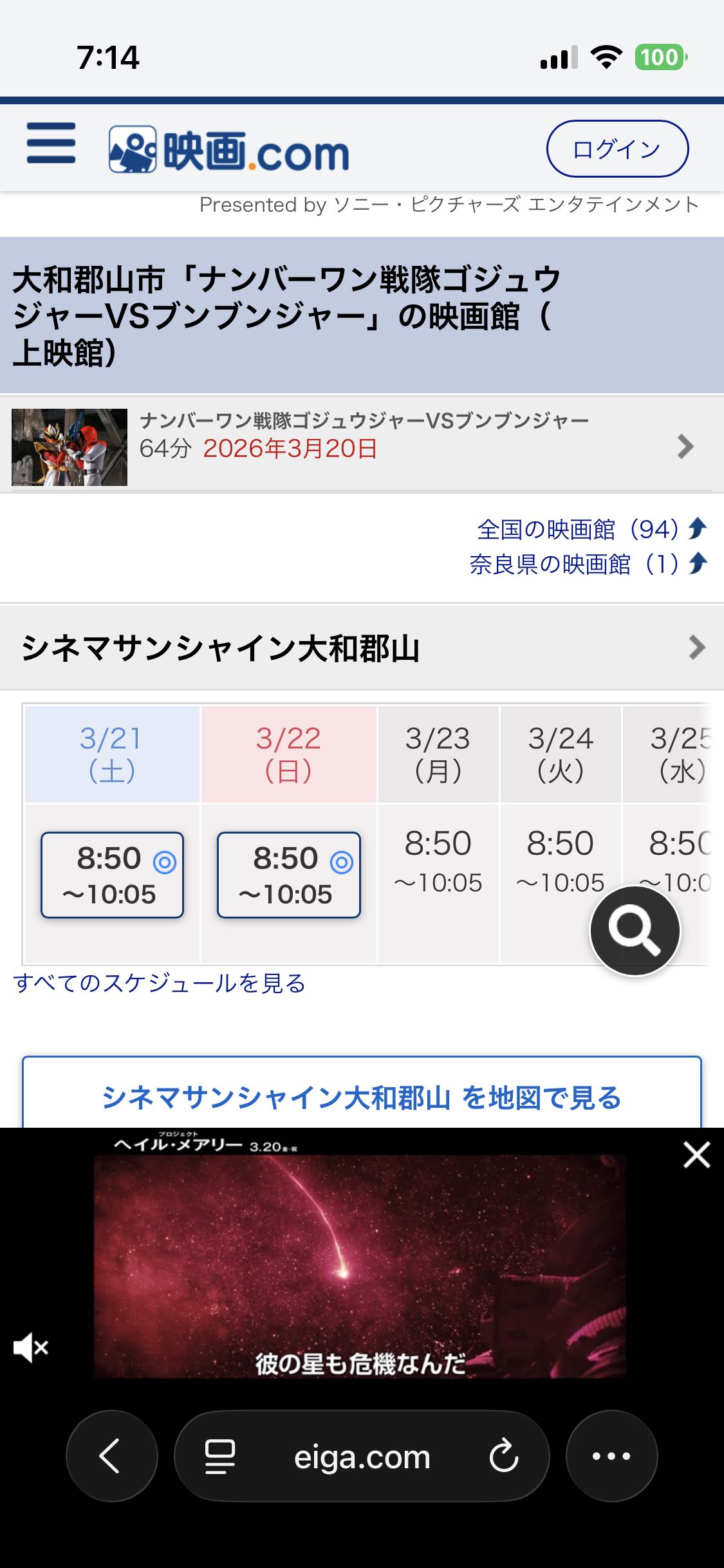Open the browser more options menu
The width and height of the screenshot is (724, 1568).
[611, 1456]
